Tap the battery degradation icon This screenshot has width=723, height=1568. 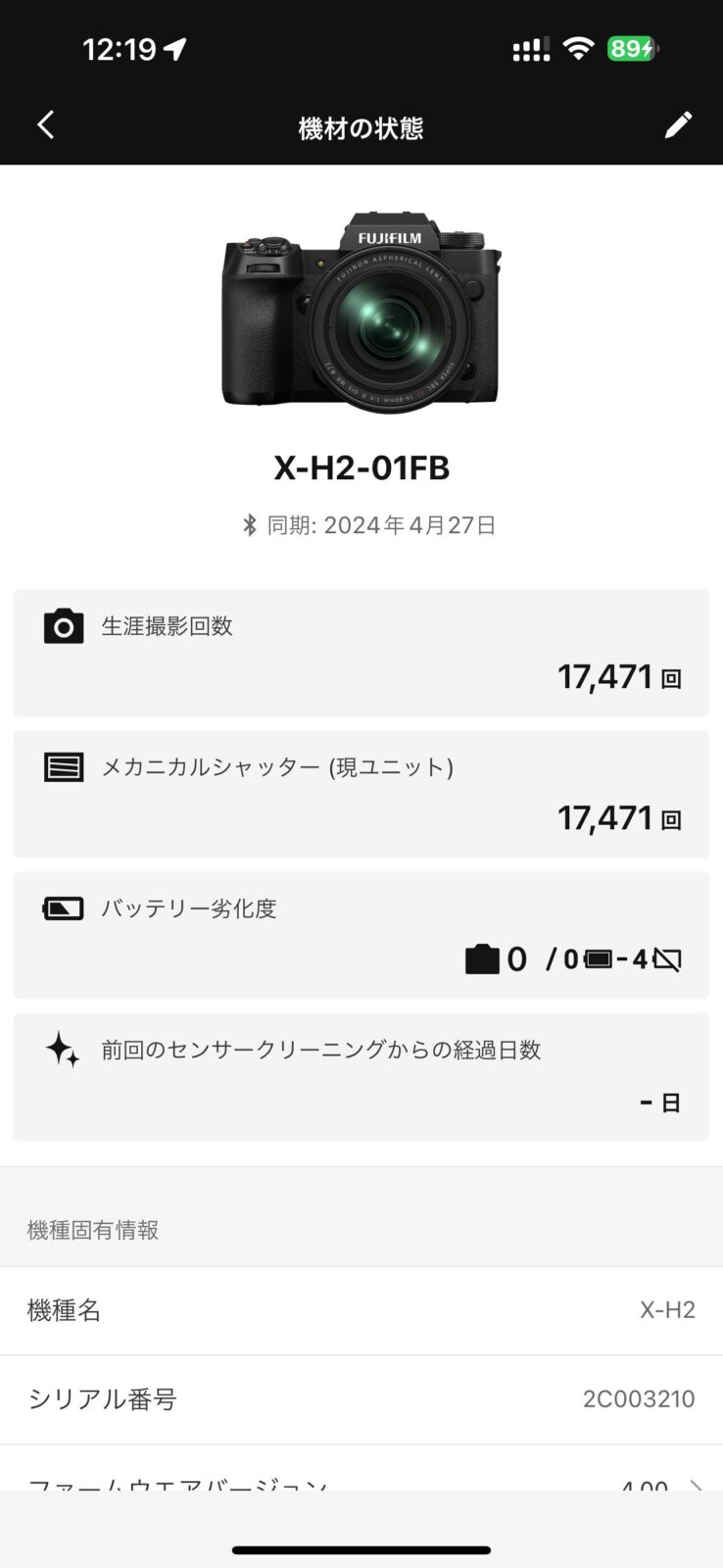point(63,907)
